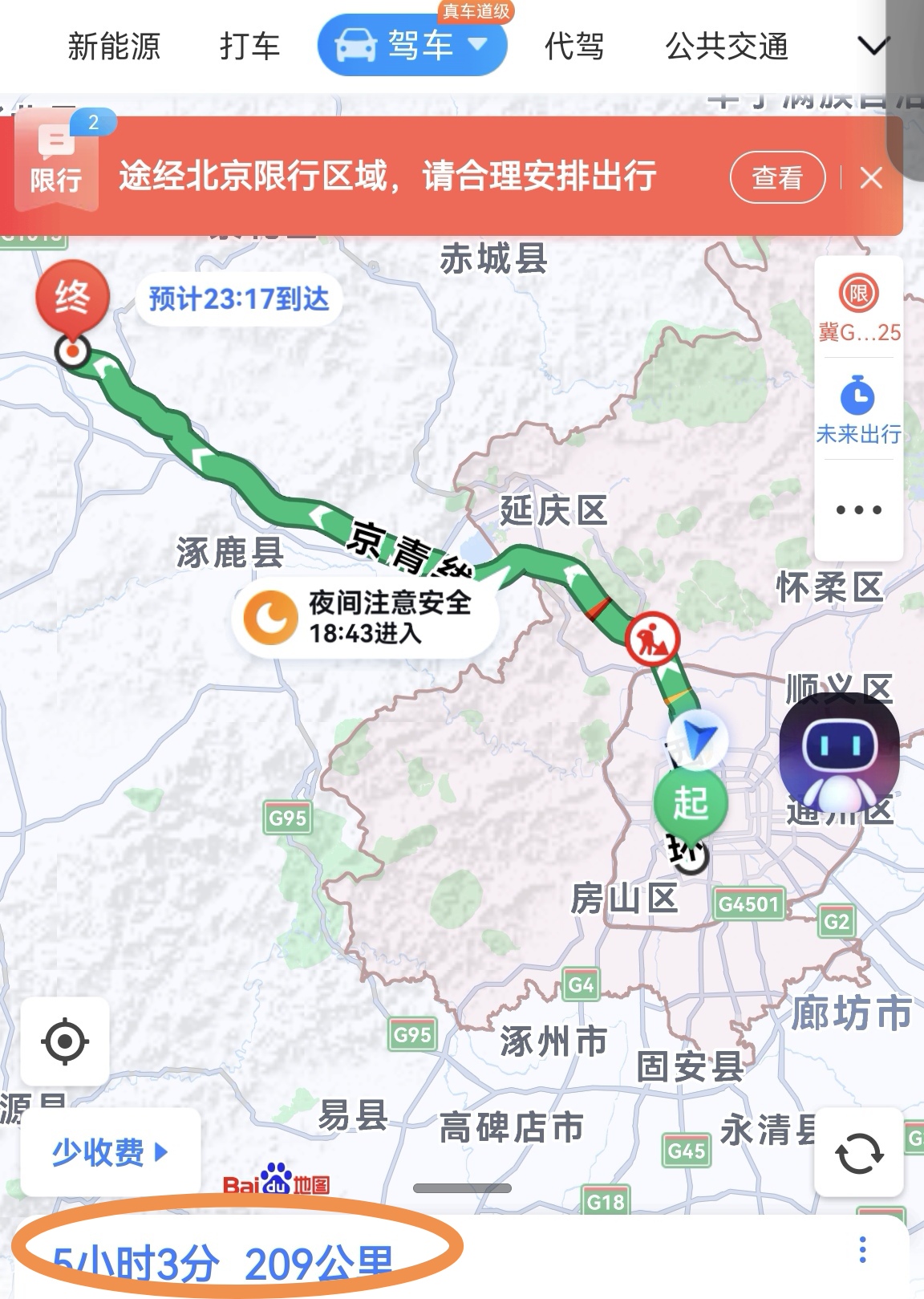Recenter the map on my location
924x1299 pixels.
click(65, 1042)
